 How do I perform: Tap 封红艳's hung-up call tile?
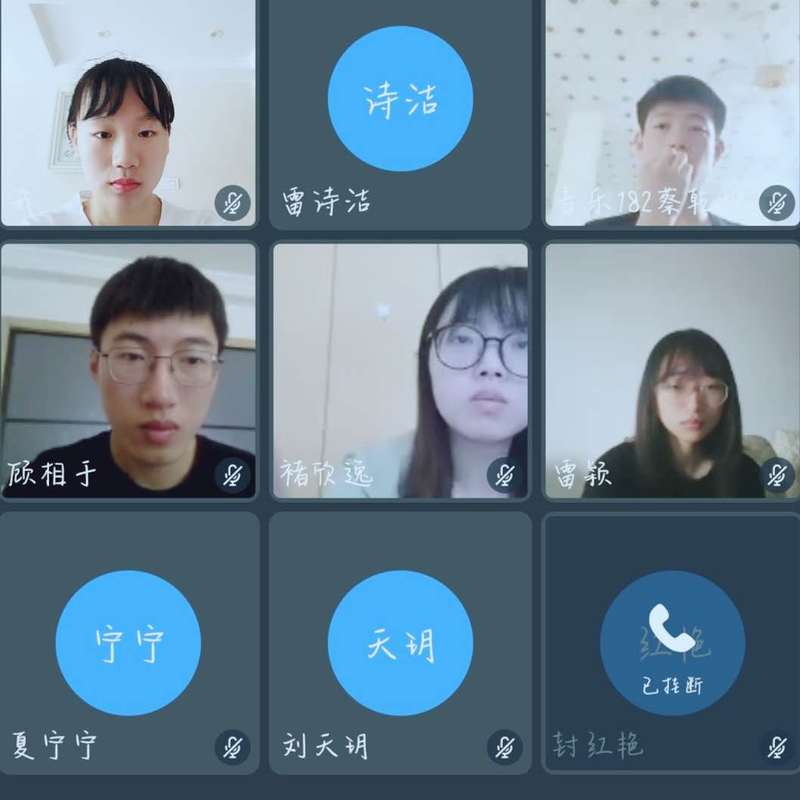coord(672,642)
